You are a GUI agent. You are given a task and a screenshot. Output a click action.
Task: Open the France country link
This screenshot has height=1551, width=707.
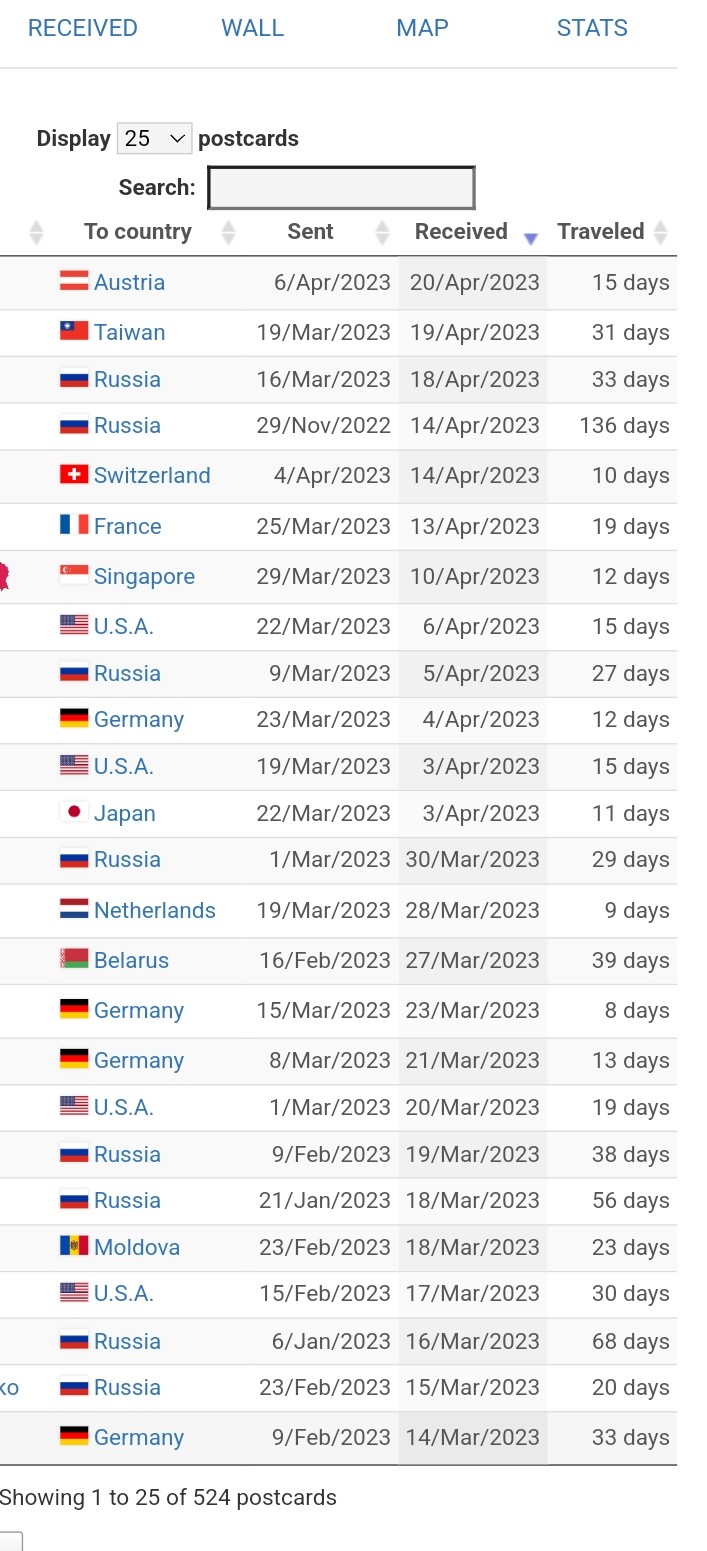click(x=127, y=526)
